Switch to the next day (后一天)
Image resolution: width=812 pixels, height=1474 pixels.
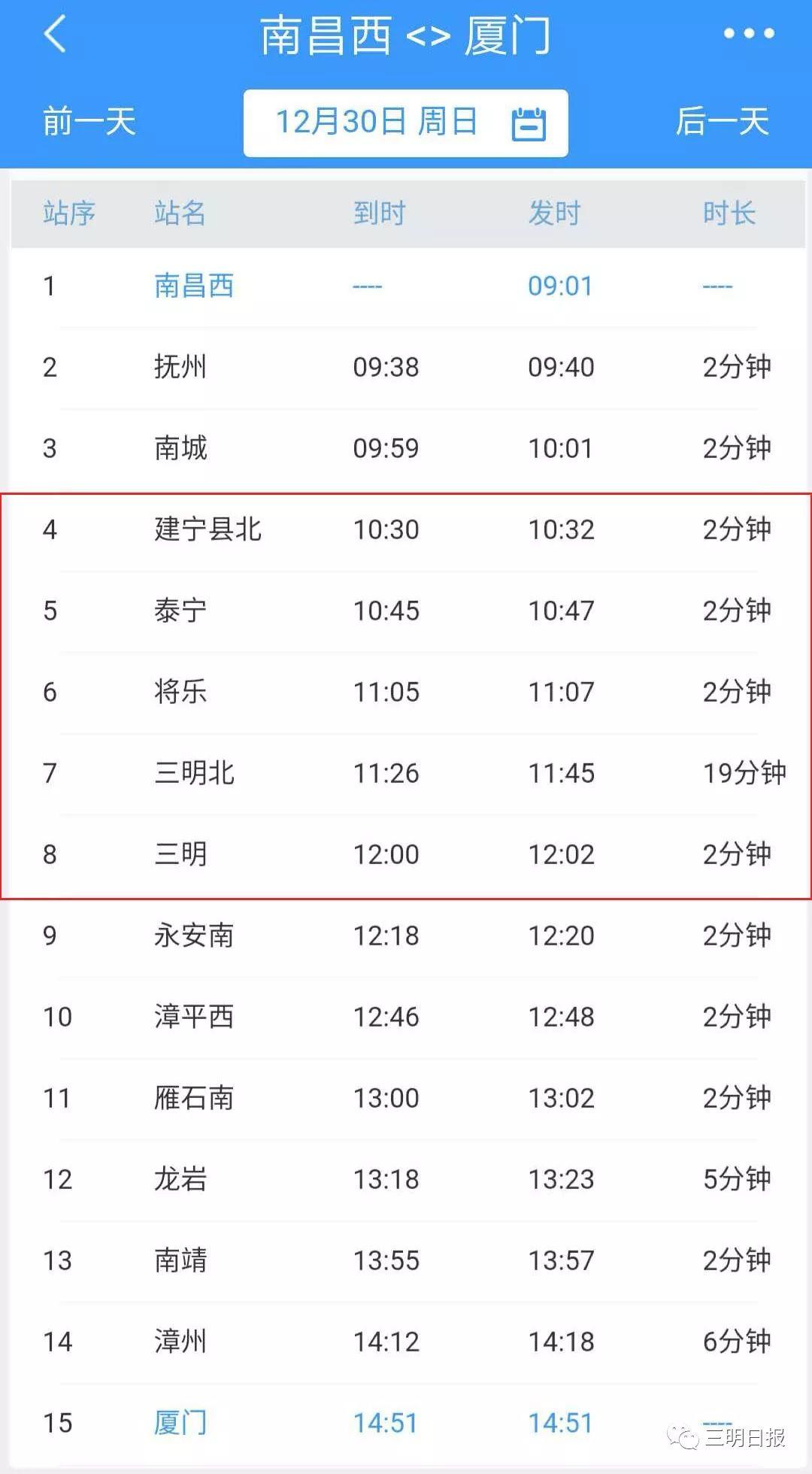722,122
